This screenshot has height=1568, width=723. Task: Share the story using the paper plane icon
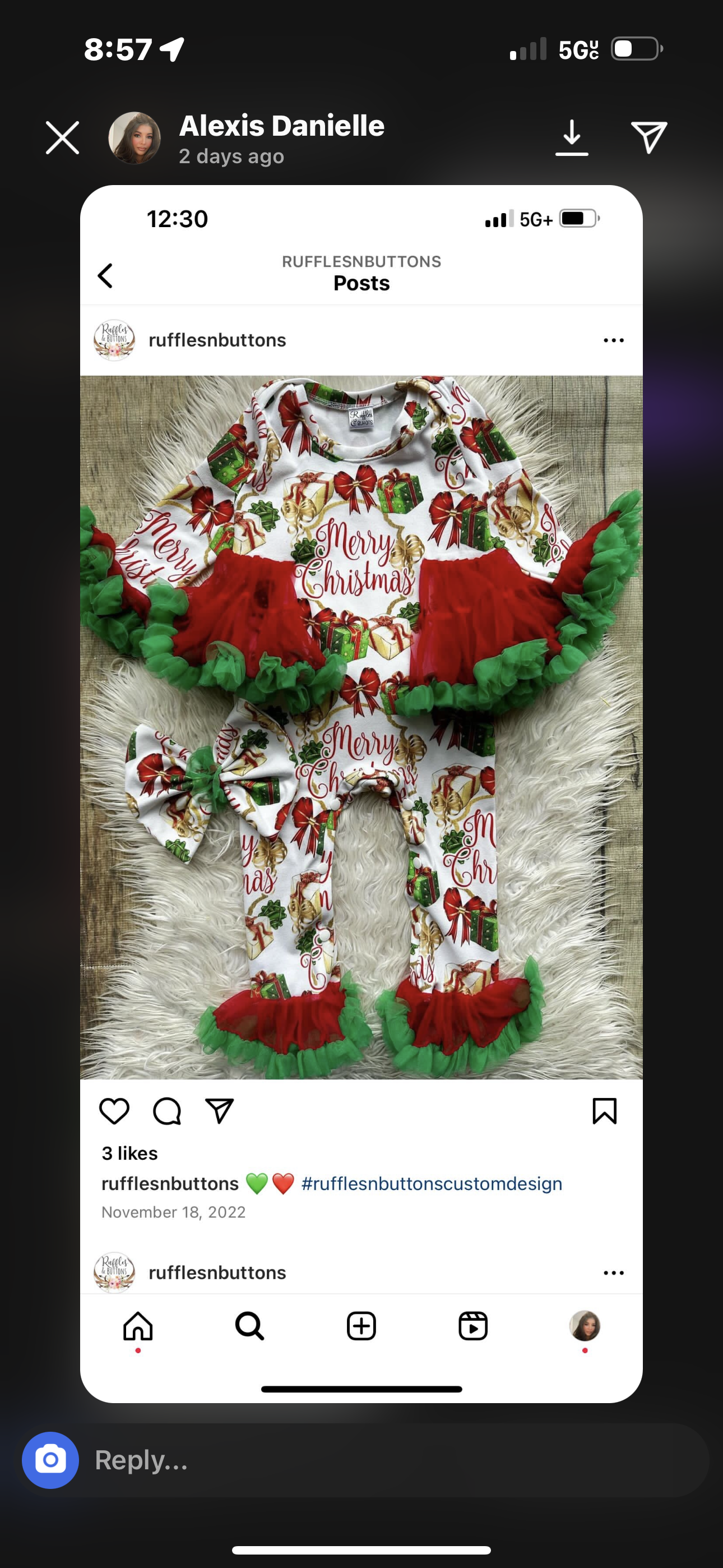point(649,137)
